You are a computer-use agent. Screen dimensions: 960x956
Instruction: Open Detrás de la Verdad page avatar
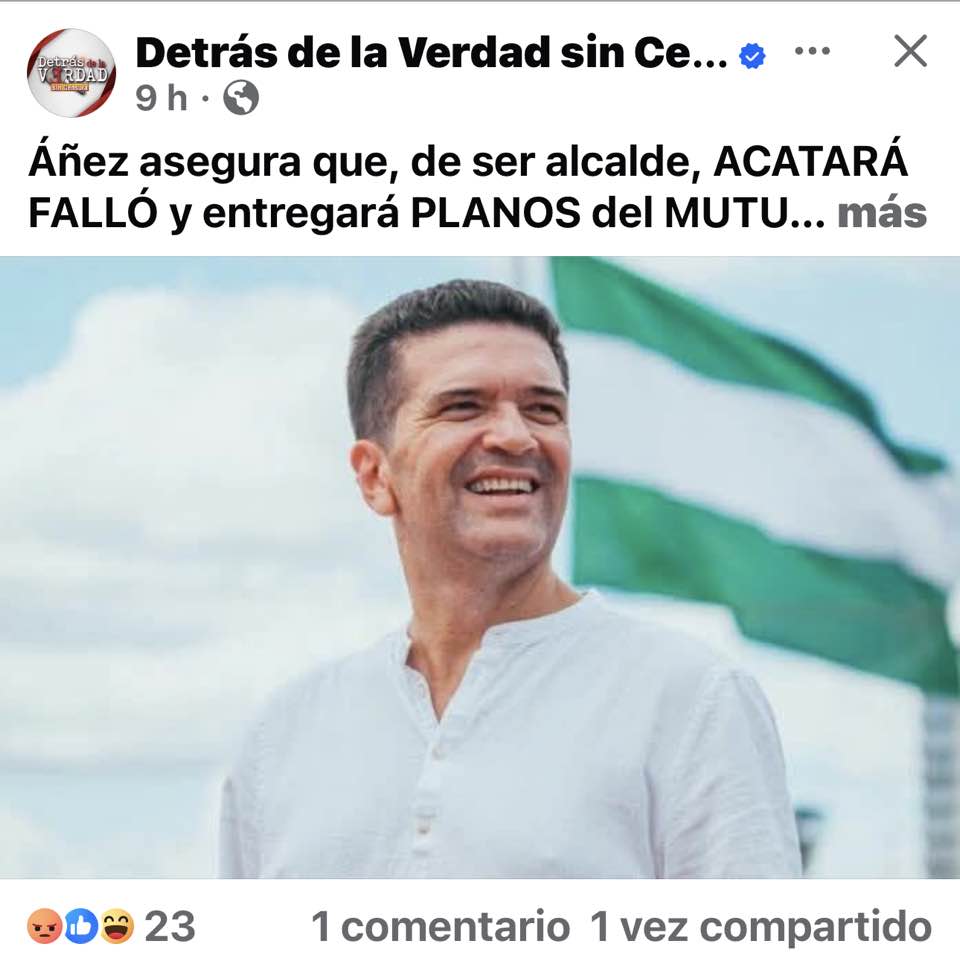click(70, 72)
